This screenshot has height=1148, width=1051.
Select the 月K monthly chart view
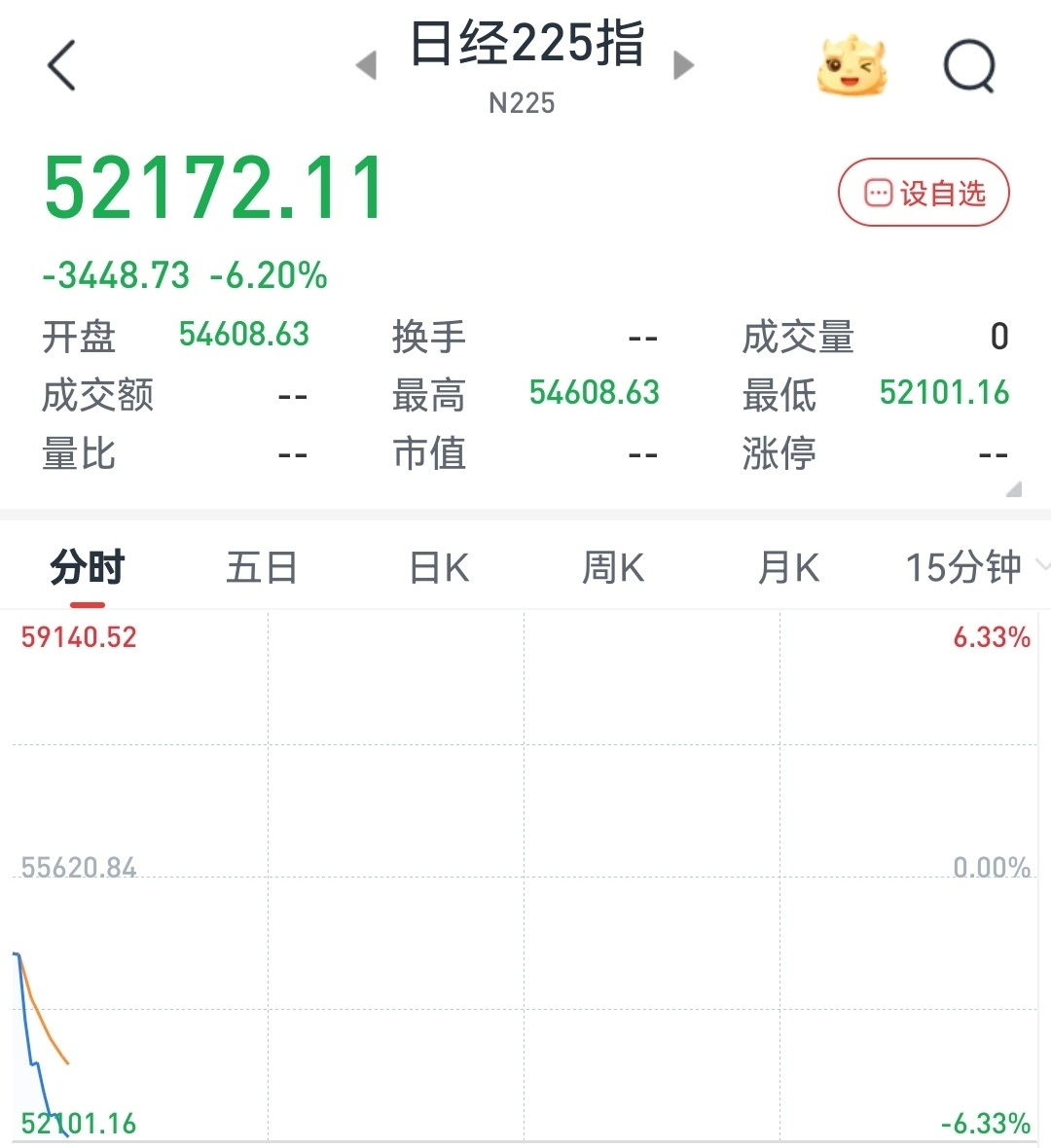pyautogui.click(x=787, y=566)
